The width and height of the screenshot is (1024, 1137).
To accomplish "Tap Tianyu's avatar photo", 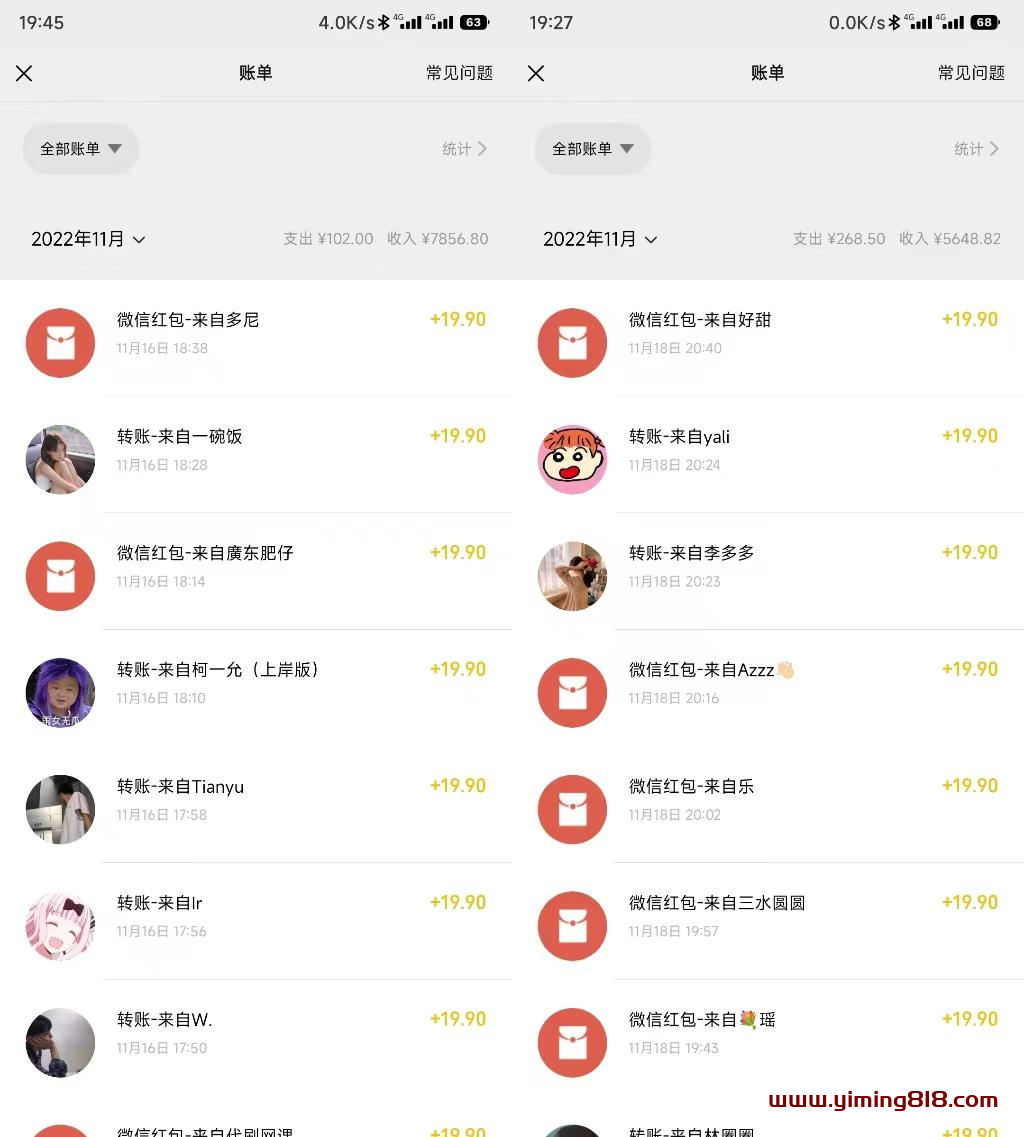I will pos(60,809).
